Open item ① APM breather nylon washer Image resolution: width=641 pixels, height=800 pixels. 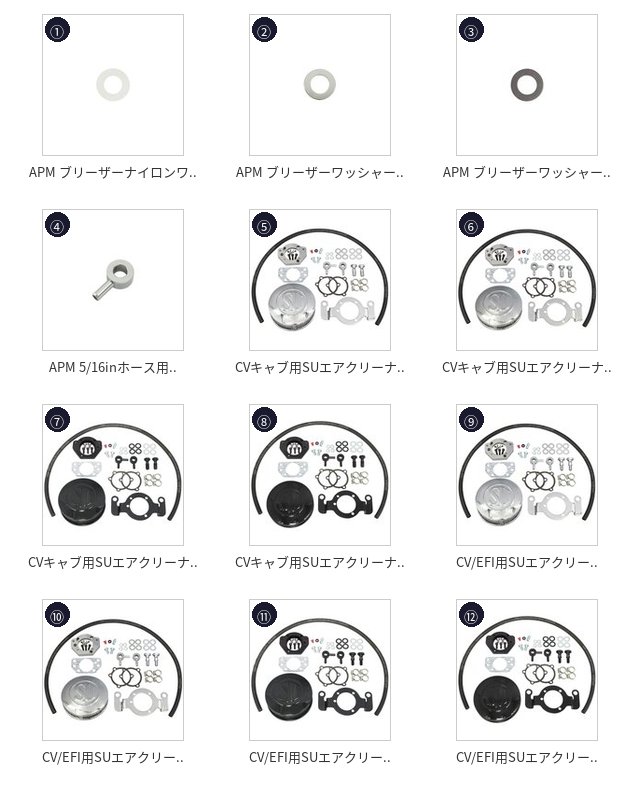(113, 85)
